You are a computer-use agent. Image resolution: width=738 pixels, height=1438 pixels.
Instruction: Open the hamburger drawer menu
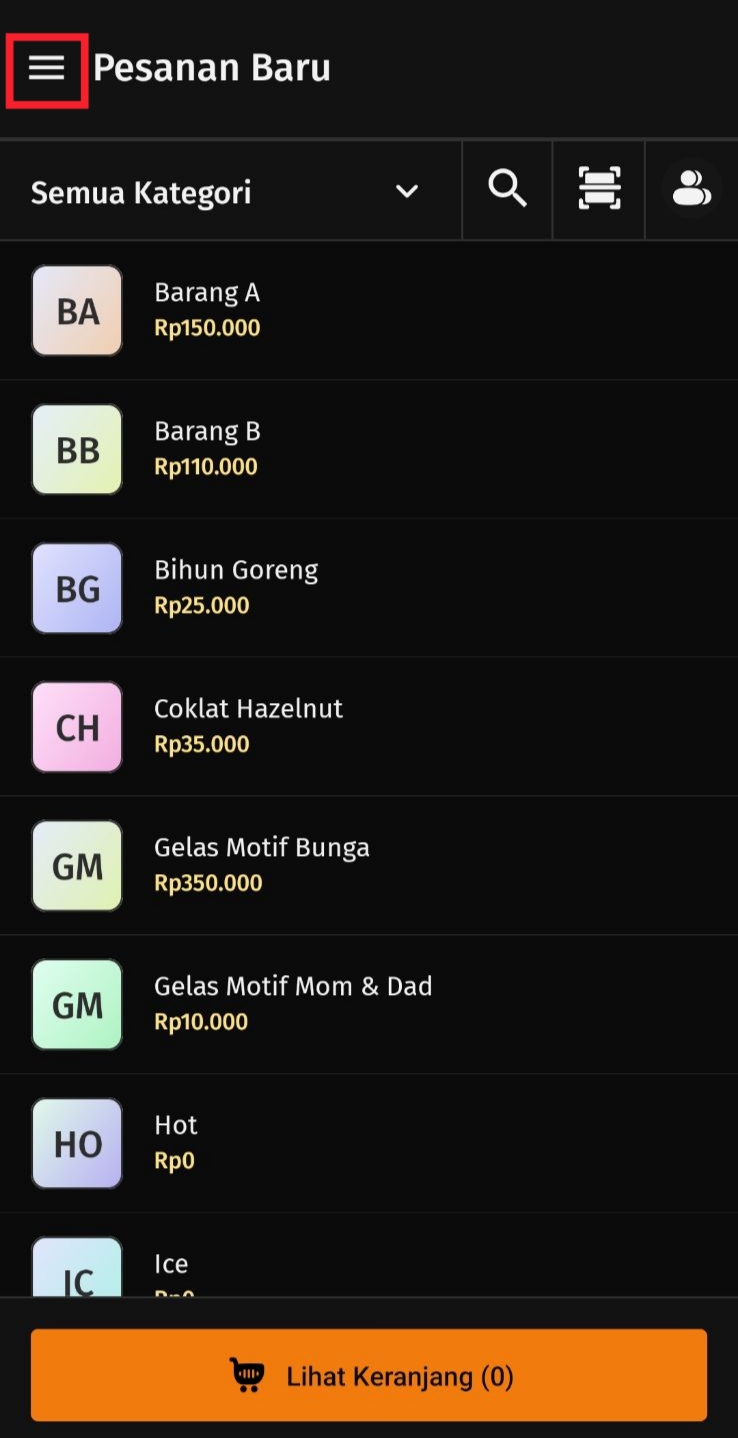(x=46, y=69)
